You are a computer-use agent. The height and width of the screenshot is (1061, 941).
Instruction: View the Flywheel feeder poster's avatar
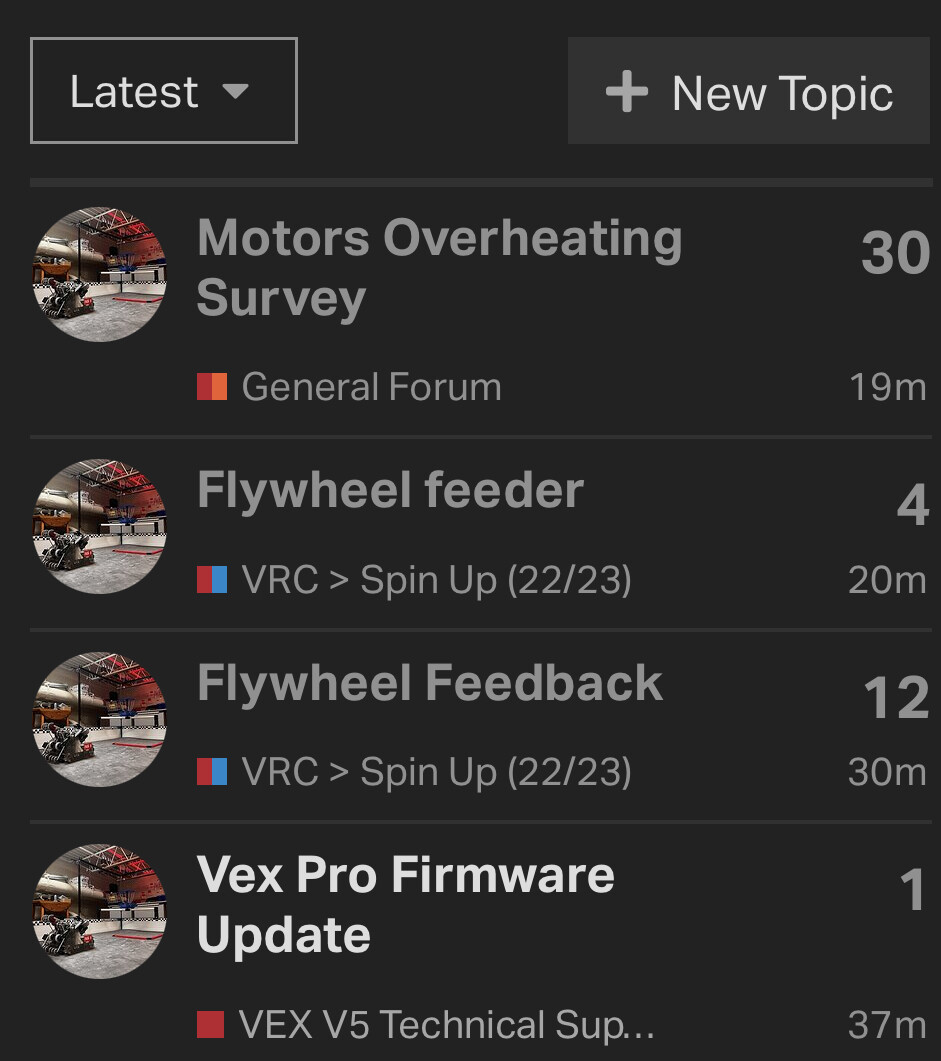point(100,526)
